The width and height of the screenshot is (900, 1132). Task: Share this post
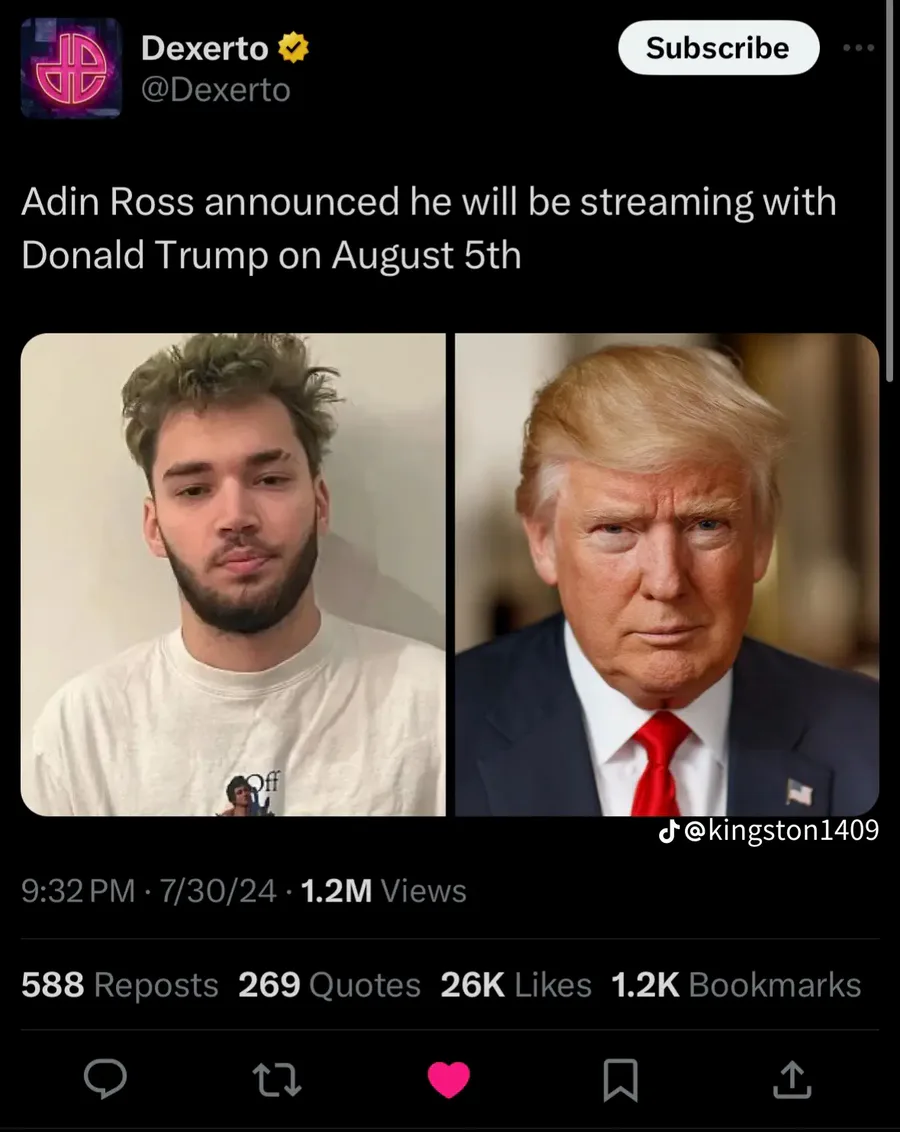click(792, 1077)
